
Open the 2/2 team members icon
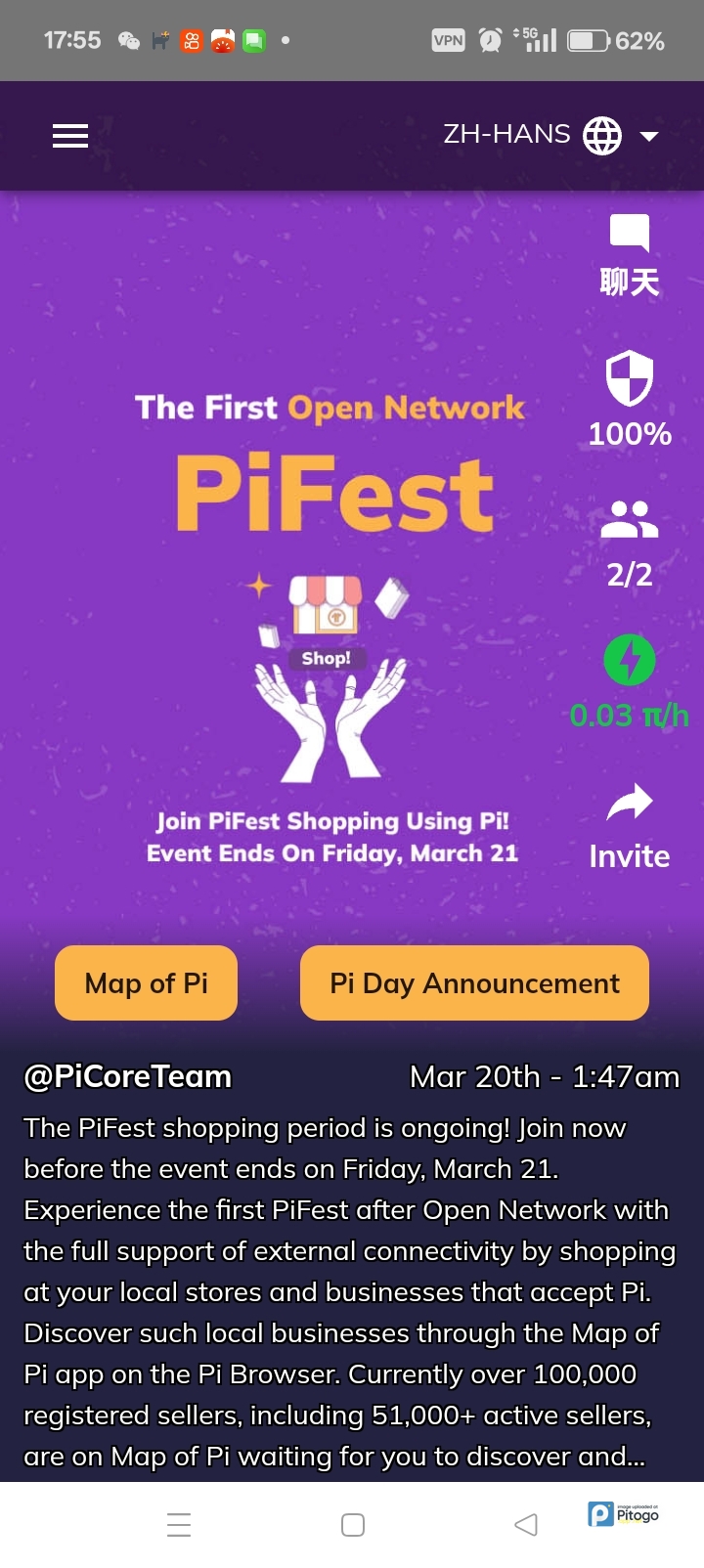point(630,520)
